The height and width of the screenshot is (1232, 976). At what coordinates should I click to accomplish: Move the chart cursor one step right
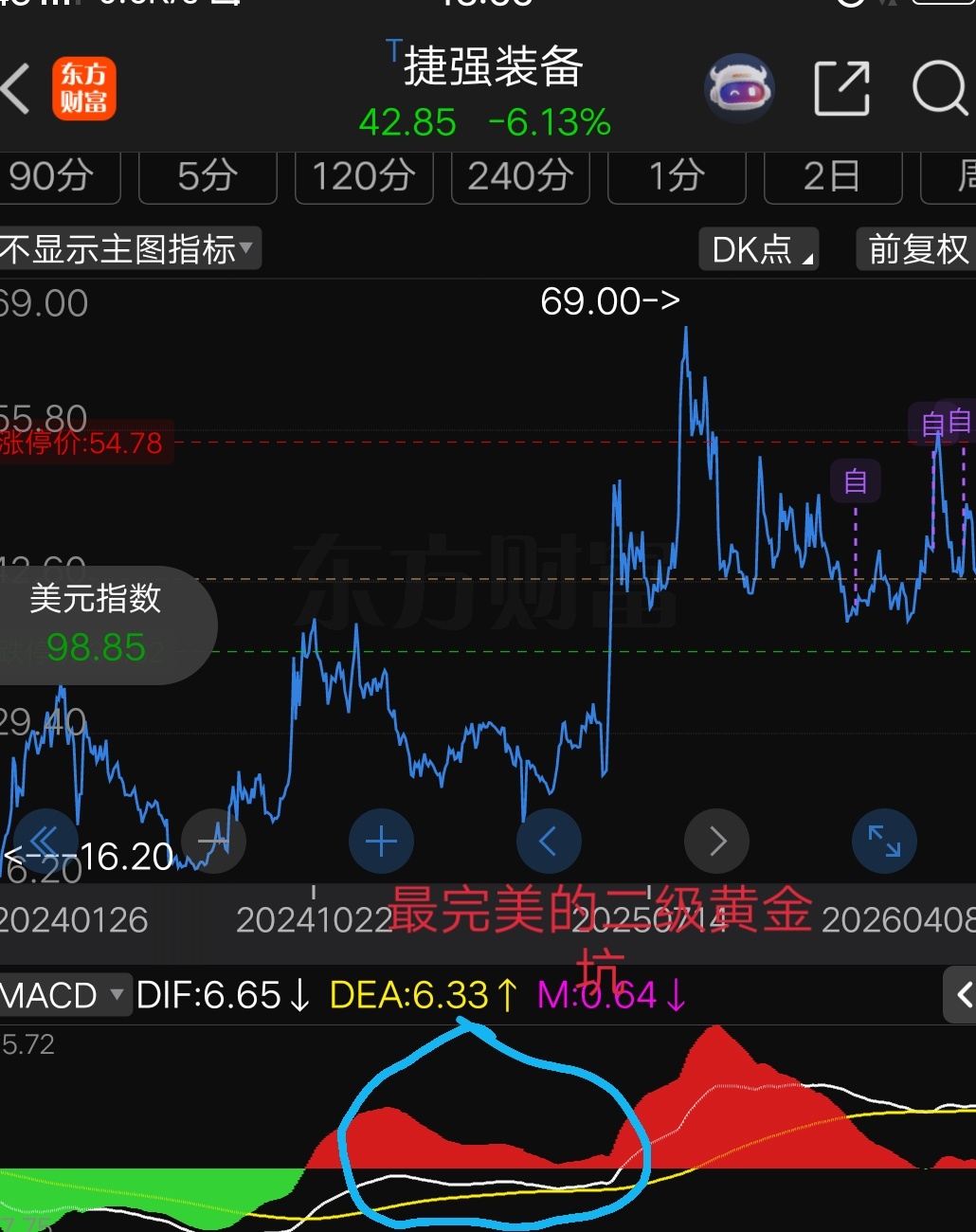pos(717,842)
